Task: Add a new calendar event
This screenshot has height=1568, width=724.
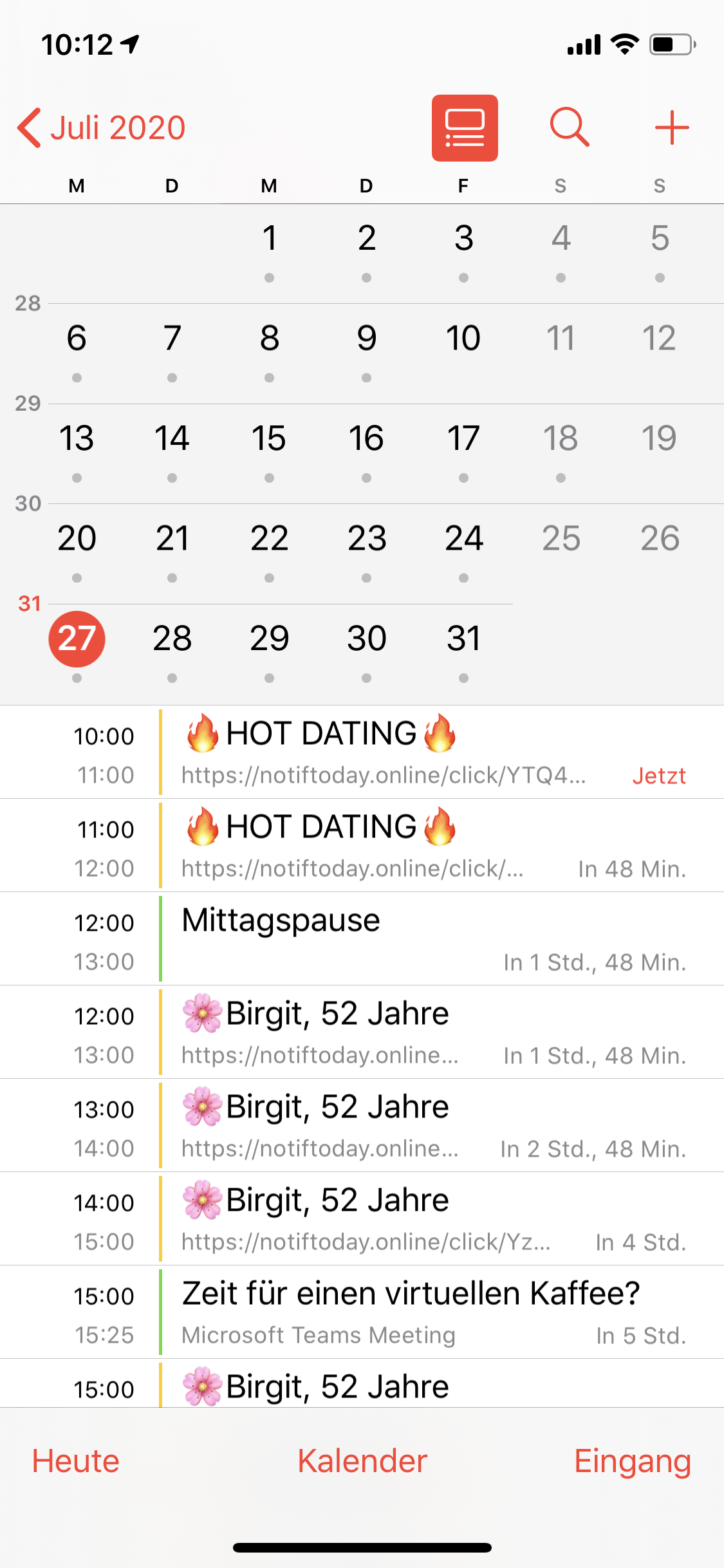Action: [x=672, y=127]
